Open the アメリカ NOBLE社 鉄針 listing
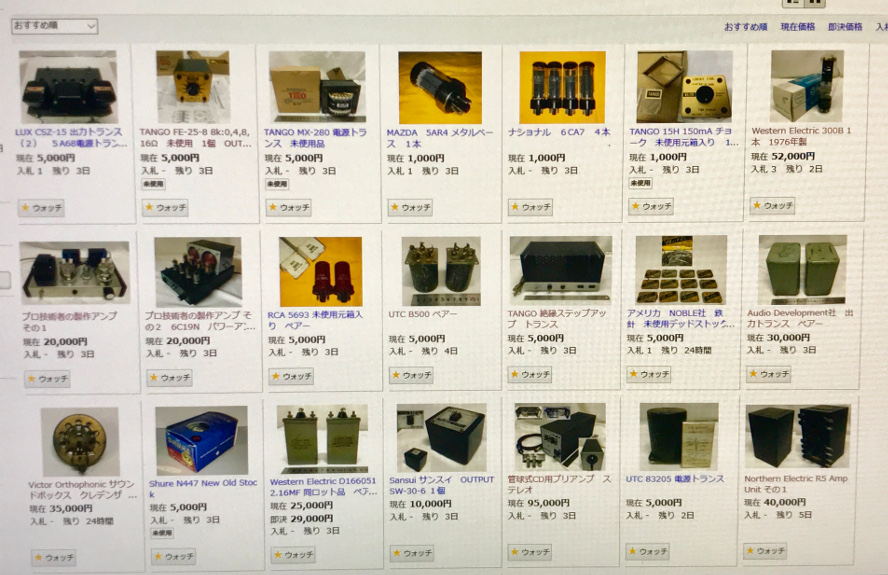 point(678,318)
